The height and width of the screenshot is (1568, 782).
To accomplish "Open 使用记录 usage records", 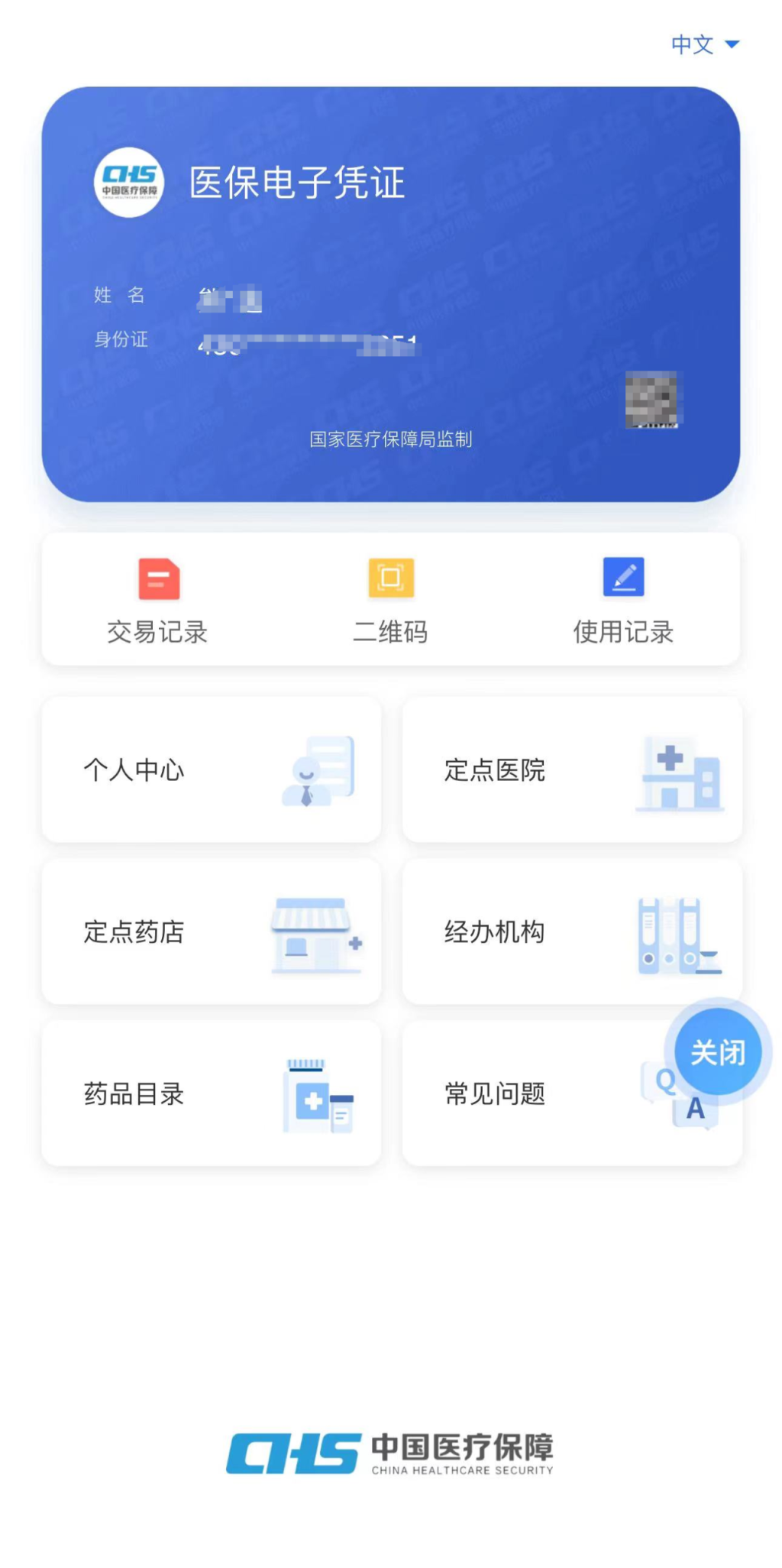I will point(623,601).
